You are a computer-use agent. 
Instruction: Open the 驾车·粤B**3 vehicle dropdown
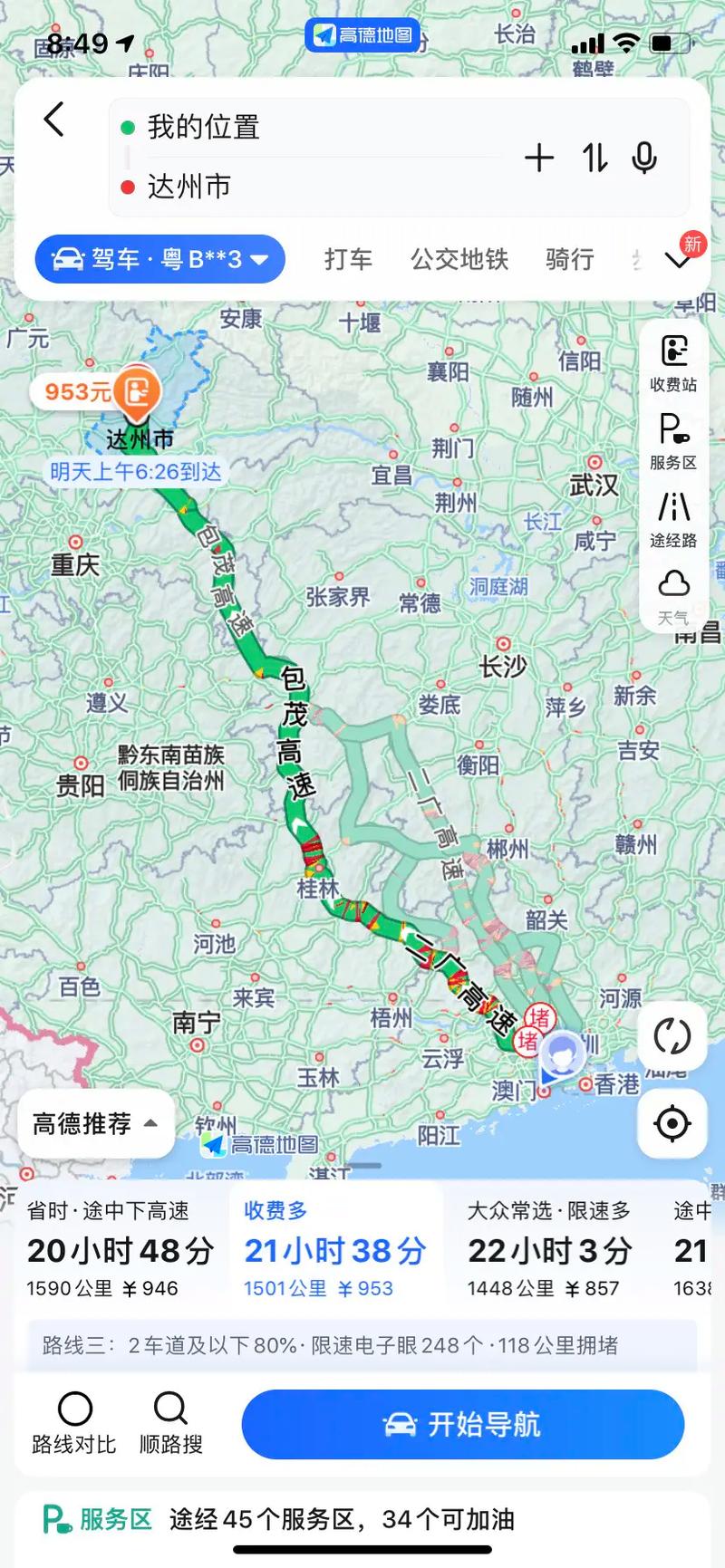[x=159, y=259]
